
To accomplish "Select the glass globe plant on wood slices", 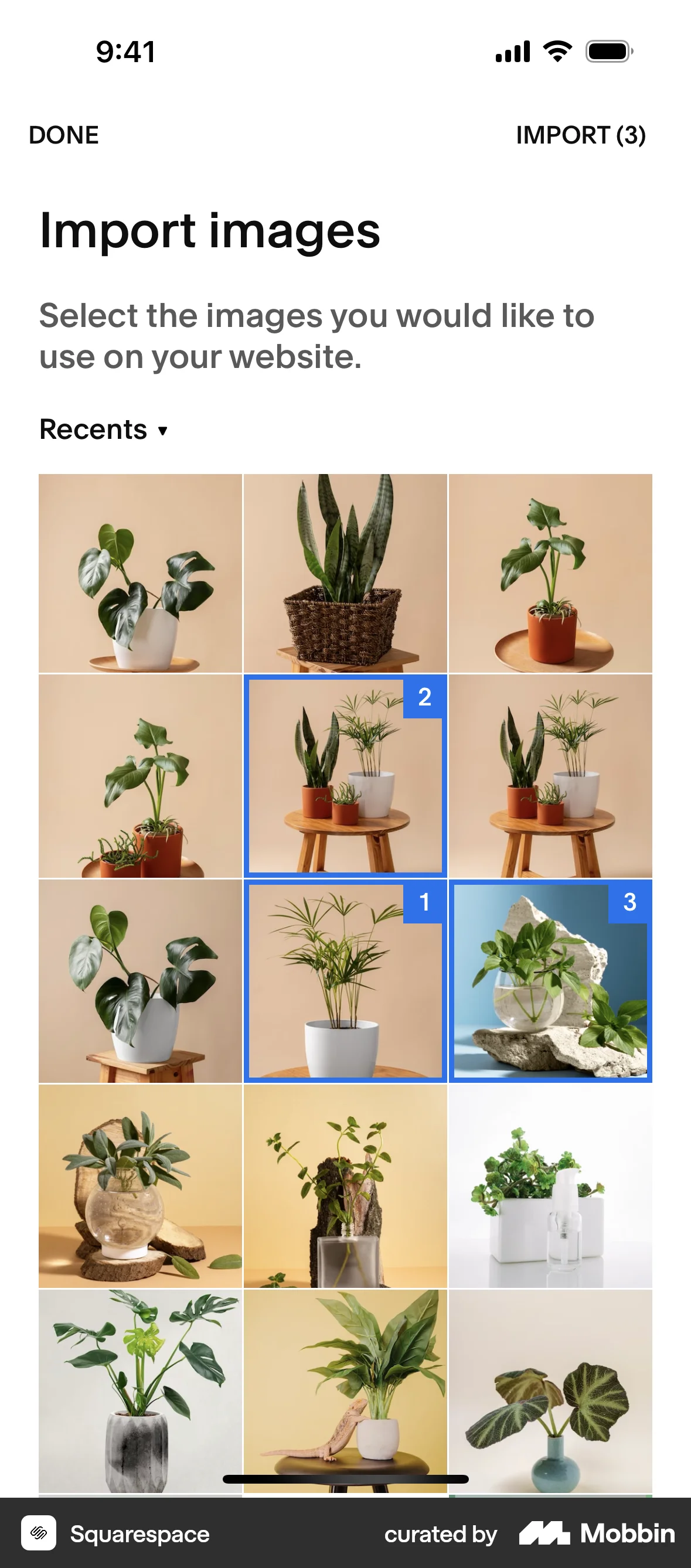I will (x=140, y=1186).
